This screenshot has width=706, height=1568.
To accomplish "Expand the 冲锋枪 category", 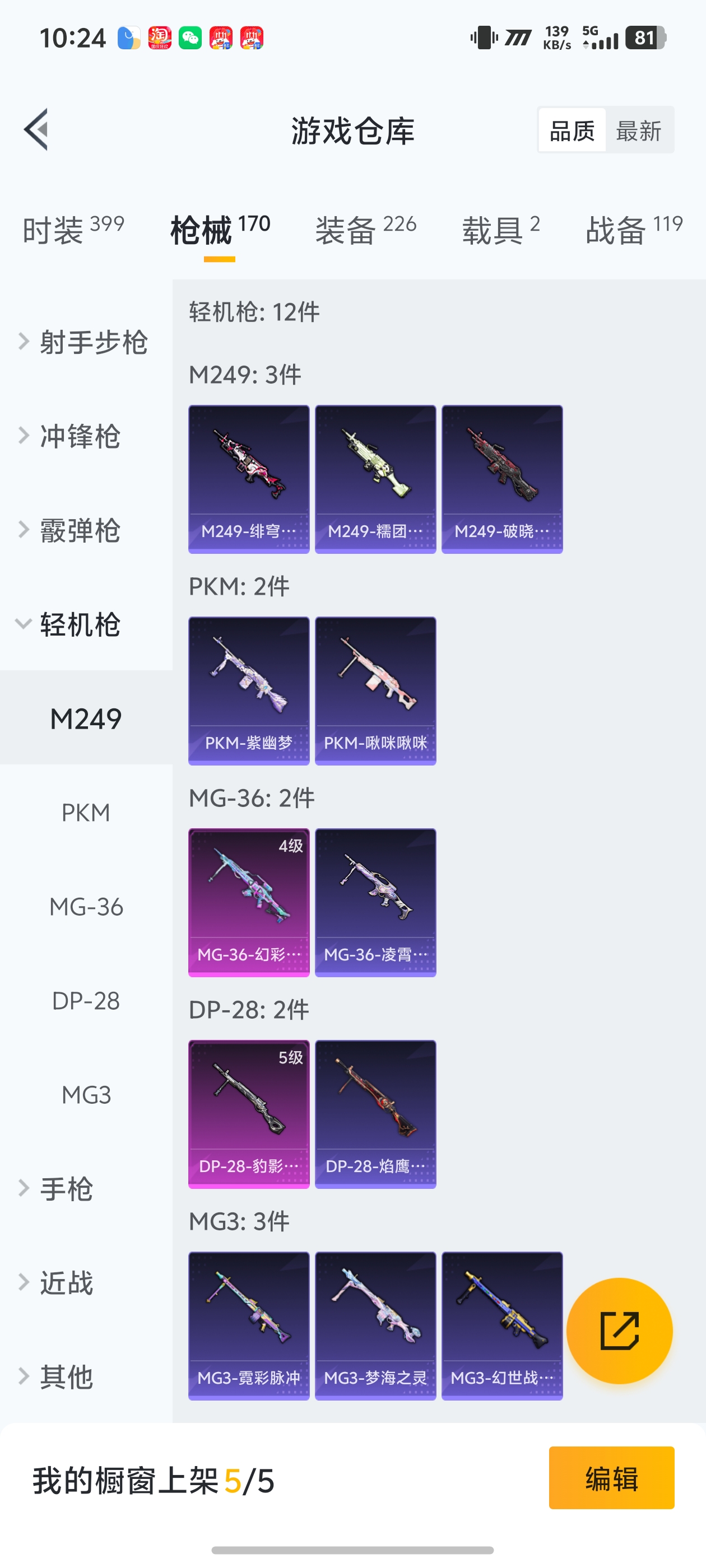I will [x=79, y=436].
